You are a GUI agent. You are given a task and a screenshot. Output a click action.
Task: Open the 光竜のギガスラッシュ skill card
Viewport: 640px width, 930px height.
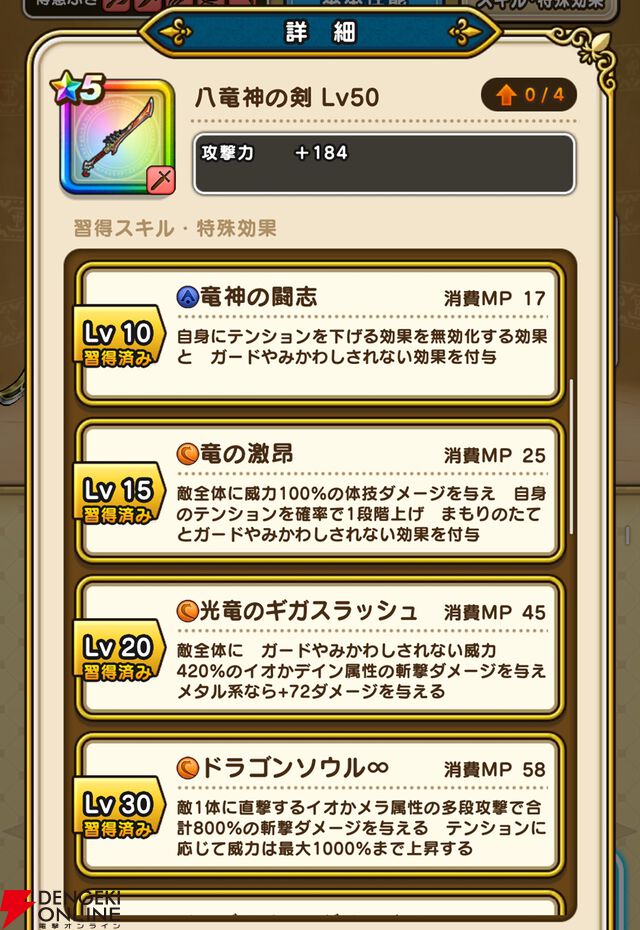[x=320, y=647]
